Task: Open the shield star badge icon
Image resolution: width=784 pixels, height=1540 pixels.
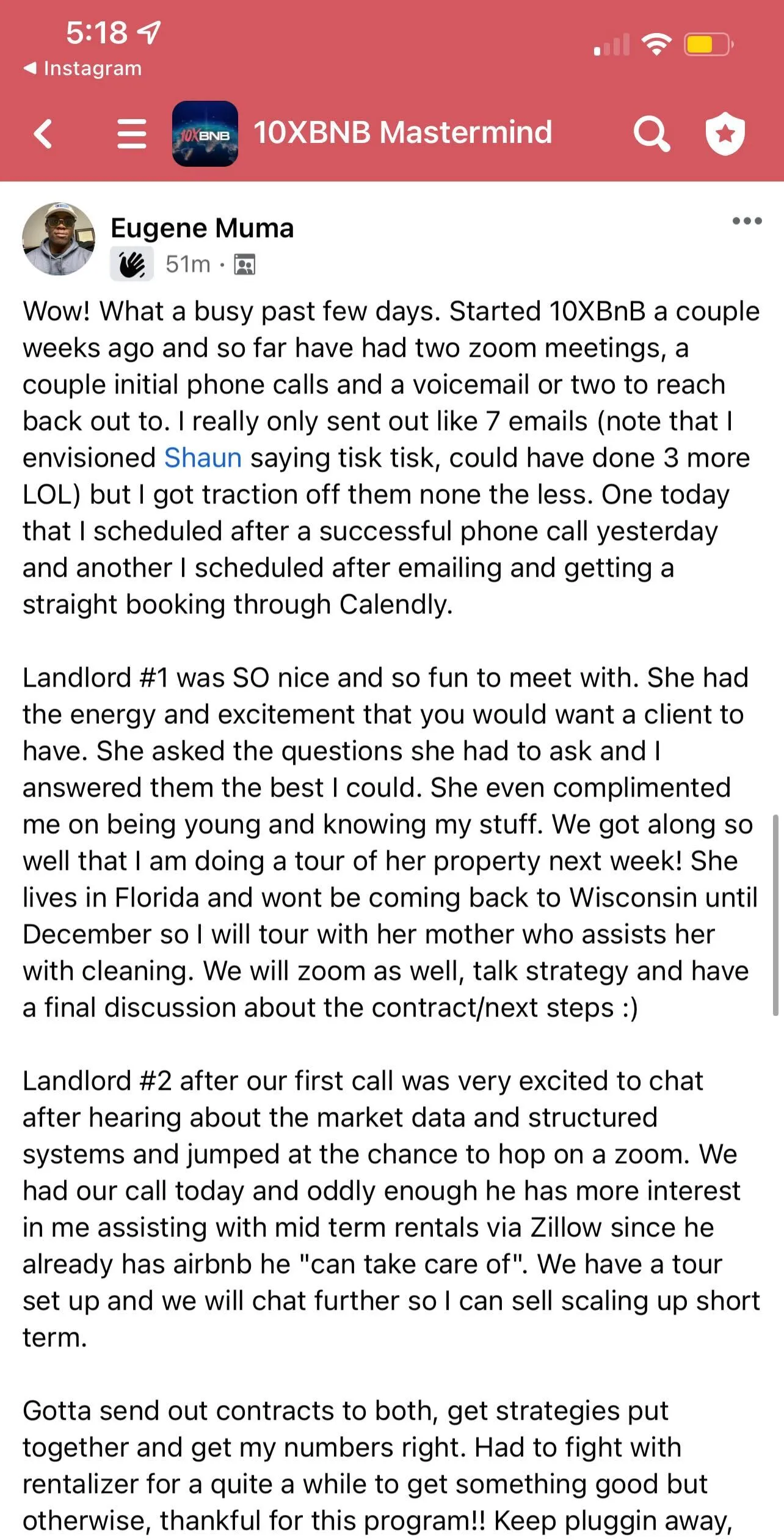Action: [725, 134]
